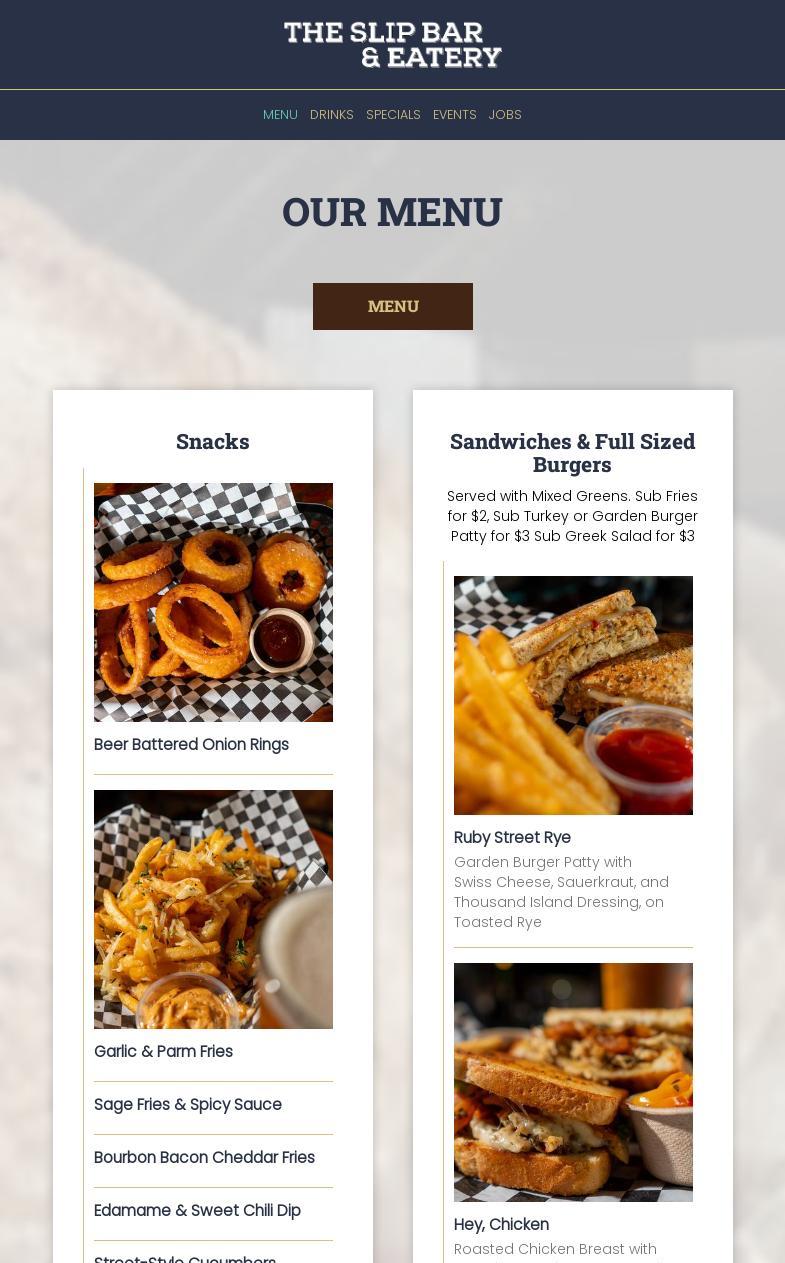
Task: Open the MENU nav link
Action: click(280, 115)
